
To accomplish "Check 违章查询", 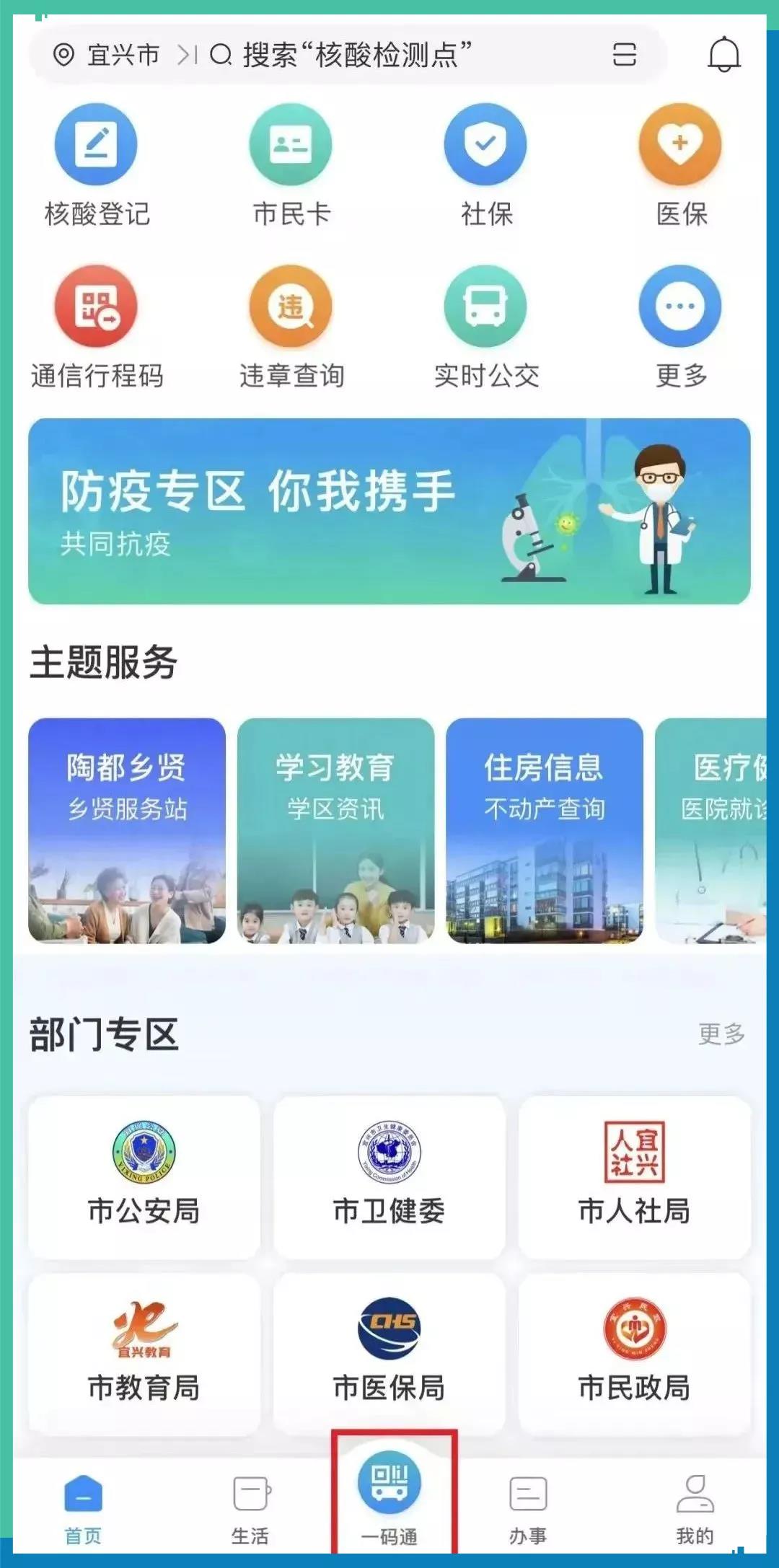I will tap(291, 326).
